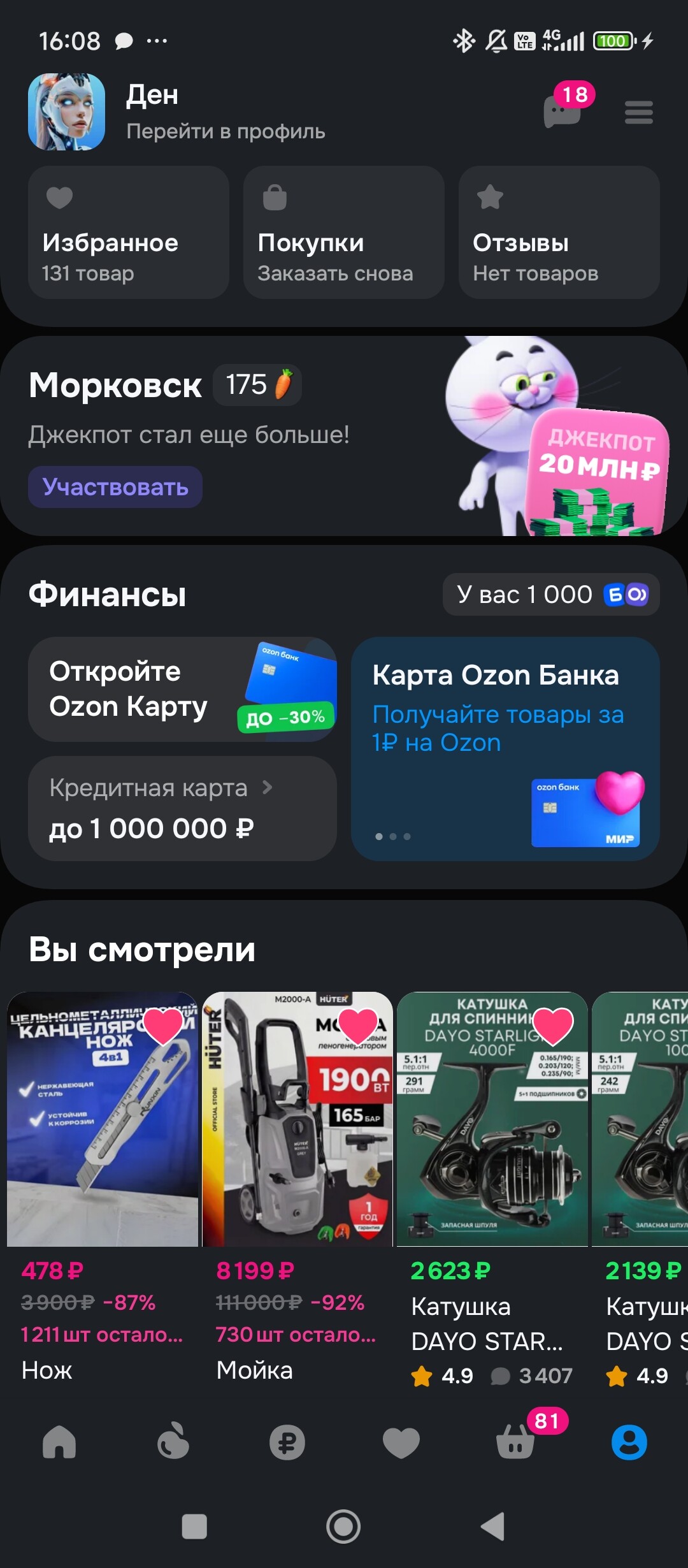
Task: Open the У вас 1 000 bonus chip
Action: (550, 595)
